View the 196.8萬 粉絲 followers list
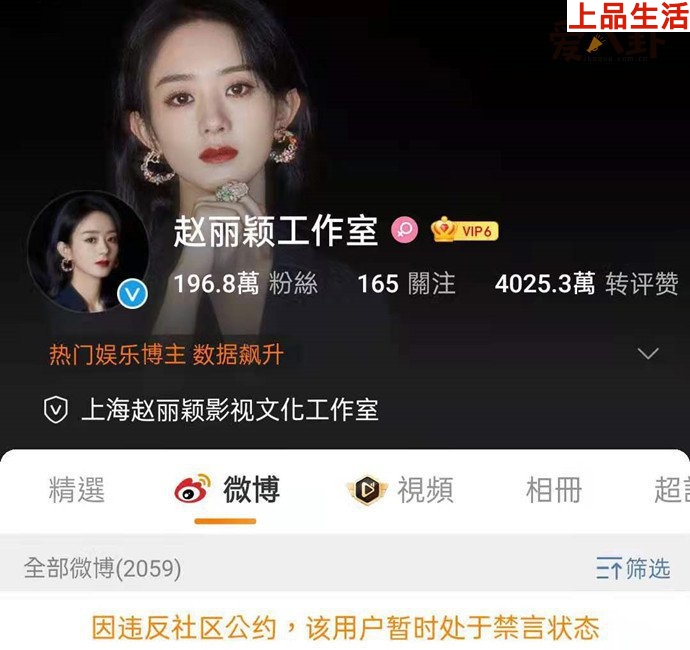Screen dimensions: 690x650 tap(245, 284)
